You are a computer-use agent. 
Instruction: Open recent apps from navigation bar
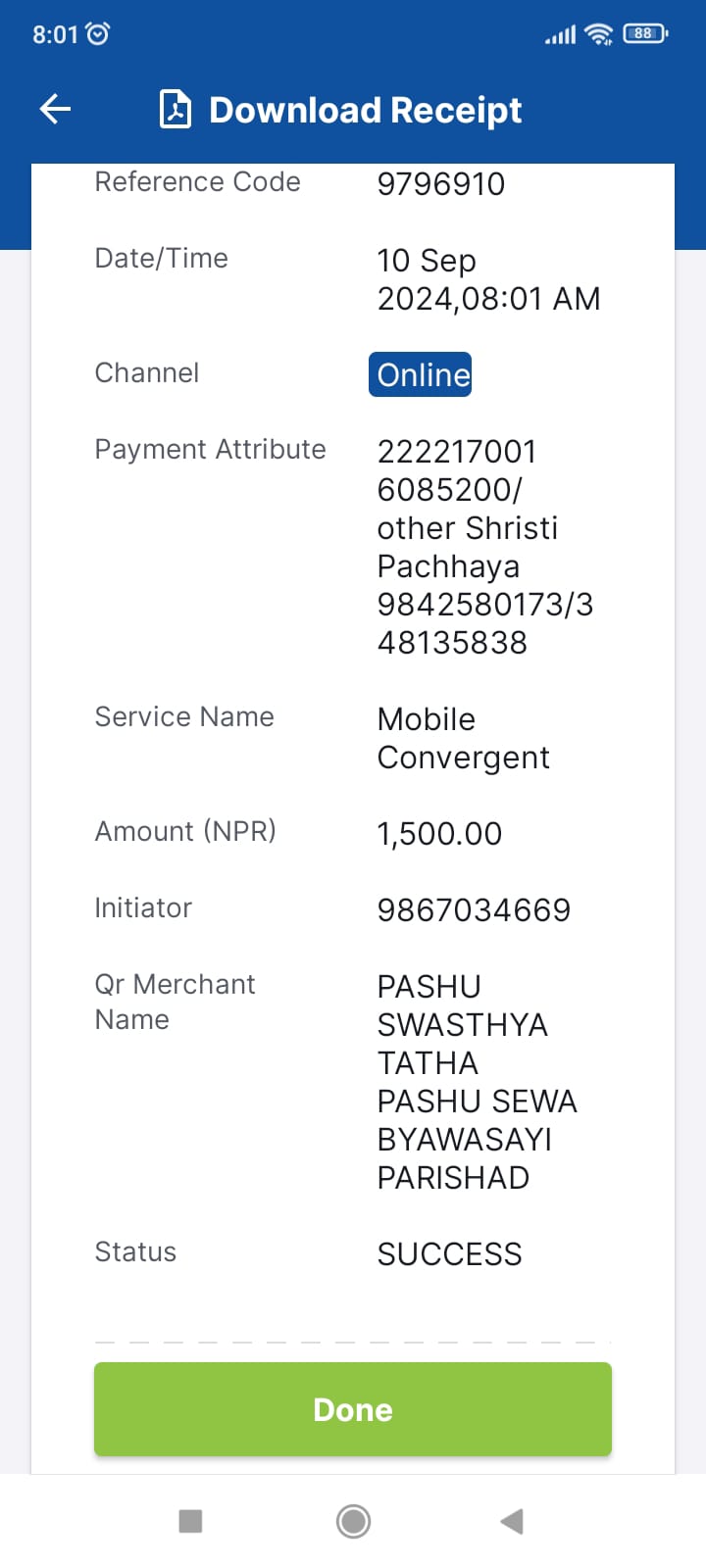click(x=190, y=1521)
